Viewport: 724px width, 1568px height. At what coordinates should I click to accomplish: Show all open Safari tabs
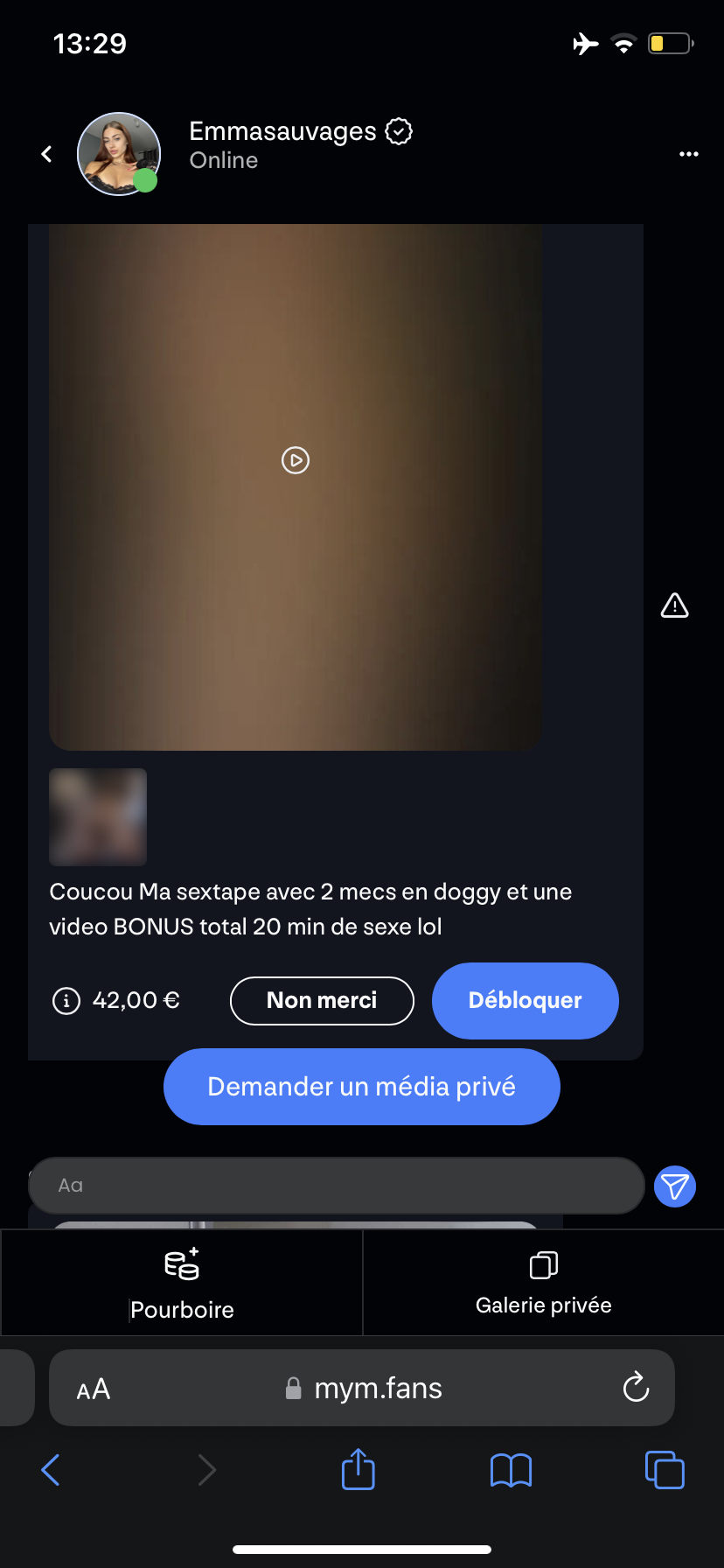click(665, 1470)
